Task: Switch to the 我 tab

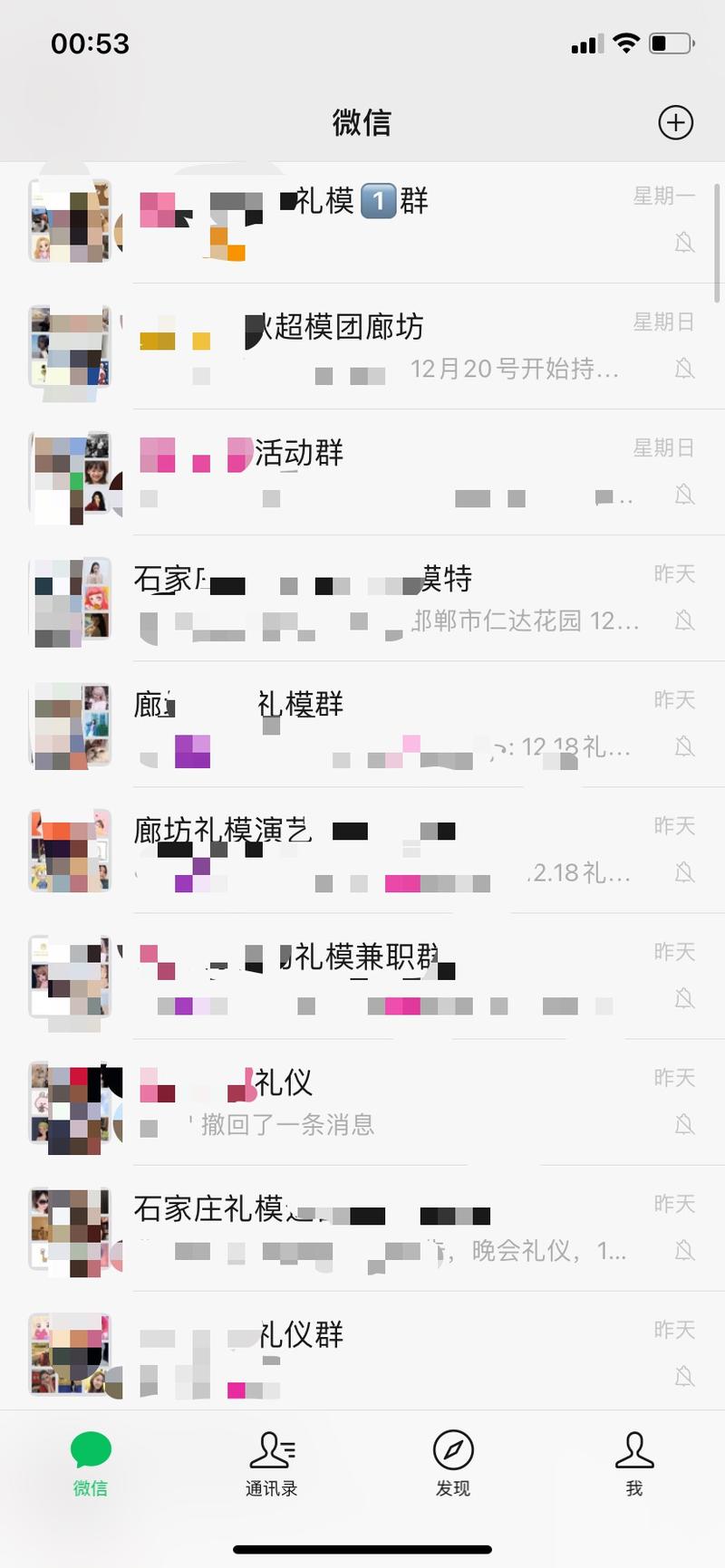Action: (634, 1467)
